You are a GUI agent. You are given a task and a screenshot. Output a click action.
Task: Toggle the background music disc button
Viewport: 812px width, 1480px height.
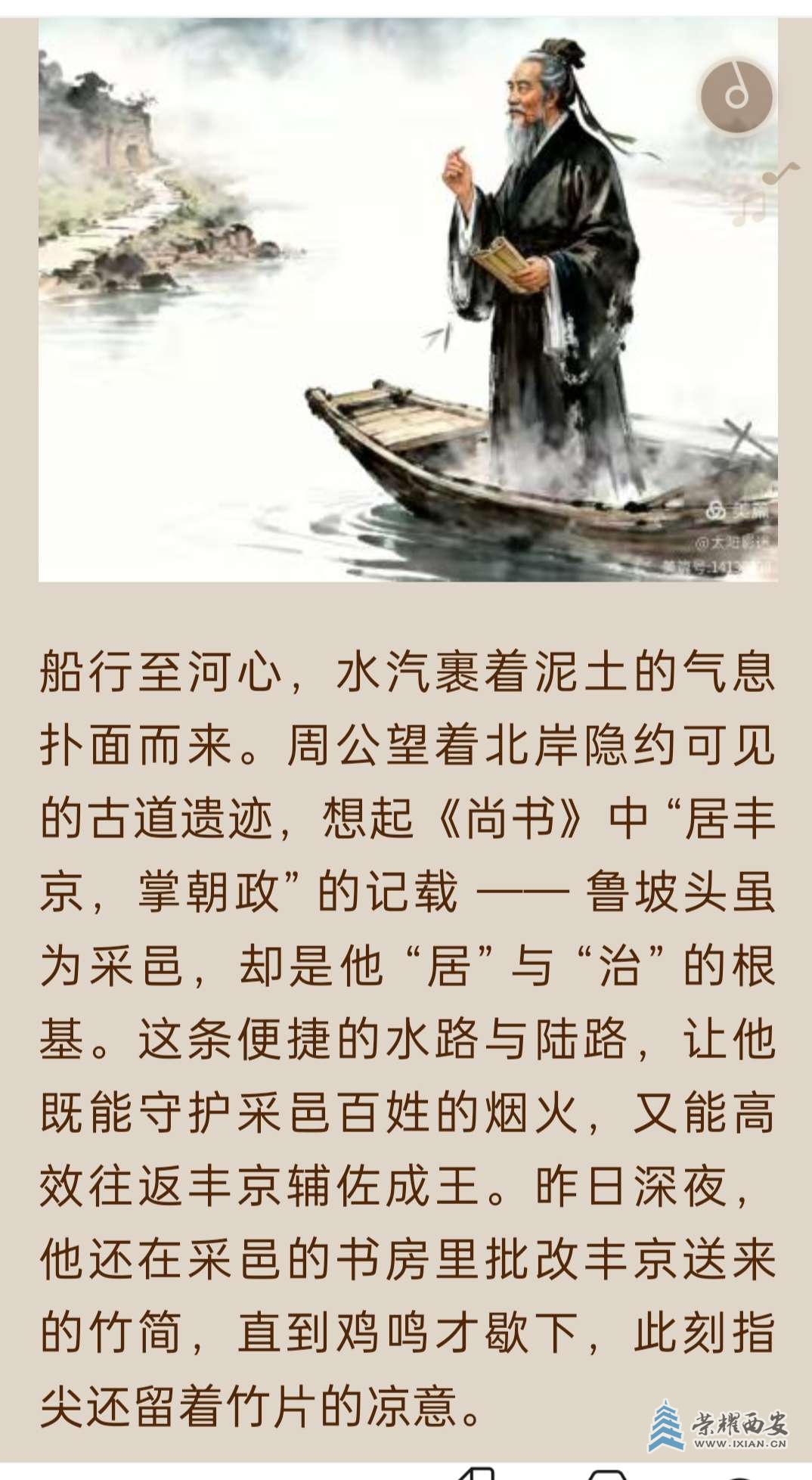(x=736, y=97)
